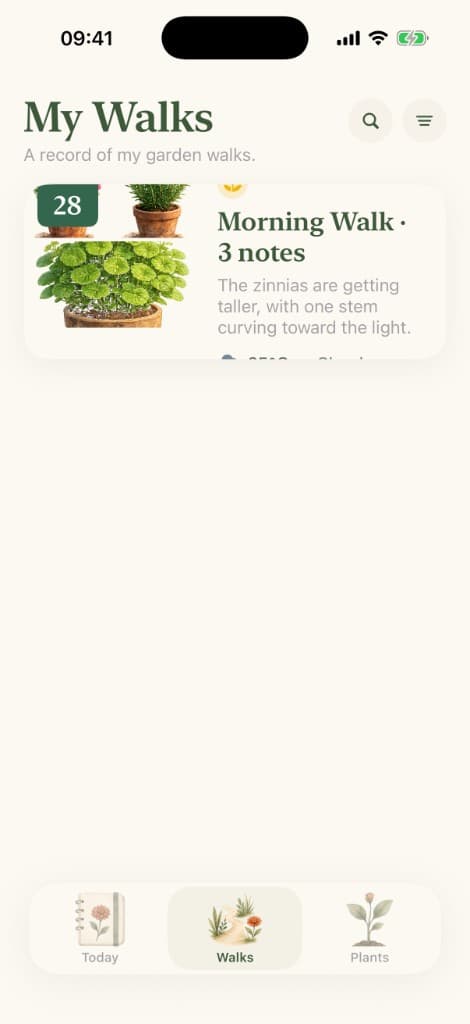Open the Morning Walk entry card
Image resolution: width=470 pixels, height=1024 pixels.
[x=235, y=271]
